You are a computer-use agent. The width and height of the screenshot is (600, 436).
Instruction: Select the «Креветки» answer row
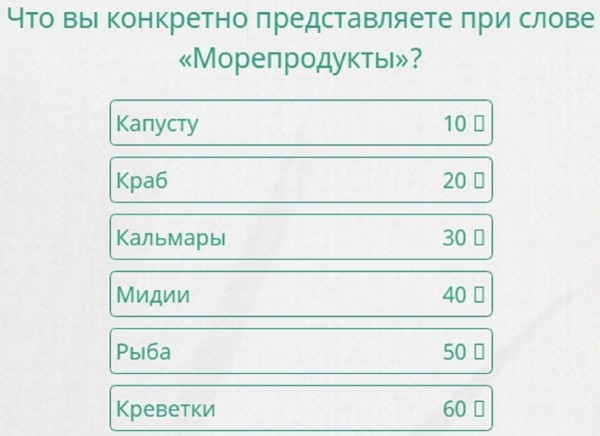[300, 408]
